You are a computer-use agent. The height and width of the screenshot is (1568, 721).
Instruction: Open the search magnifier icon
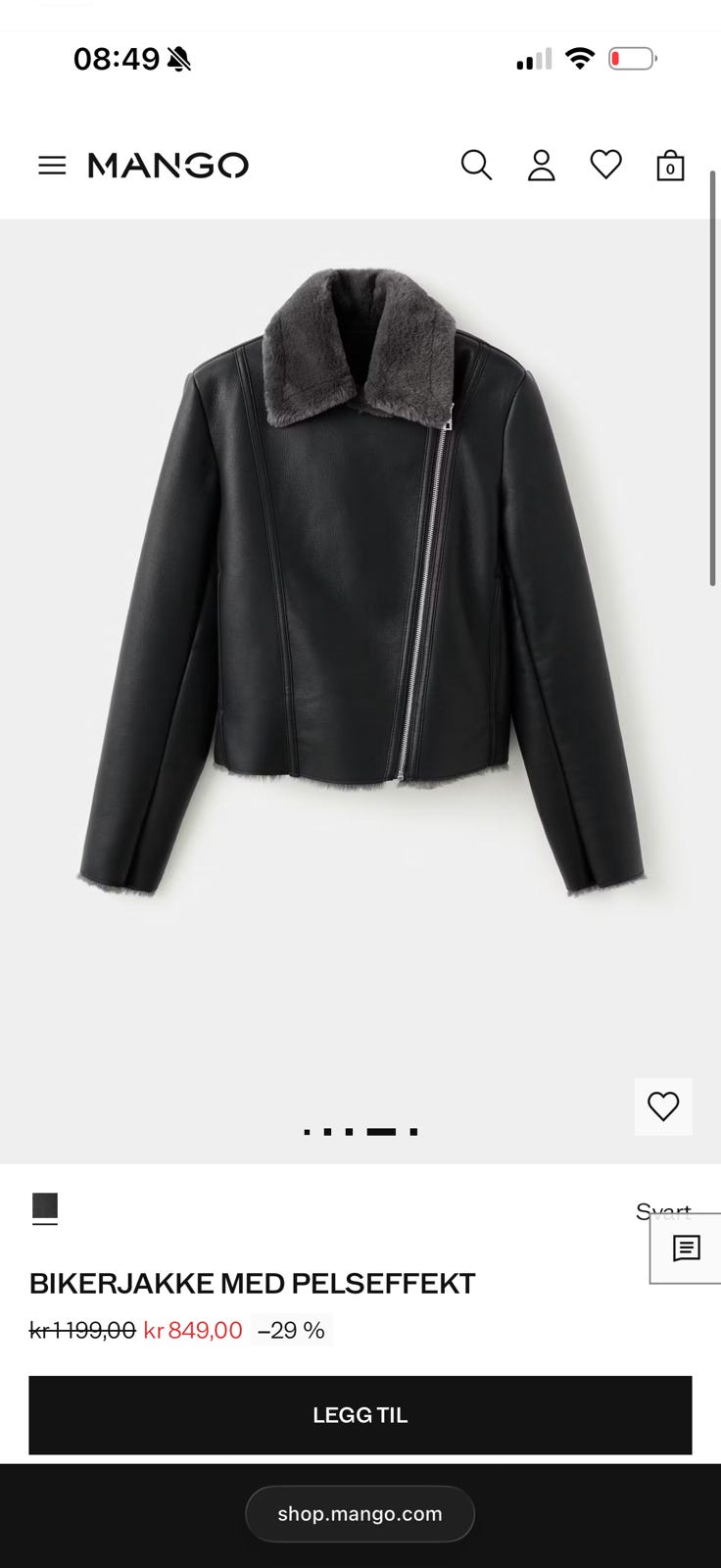(476, 166)
